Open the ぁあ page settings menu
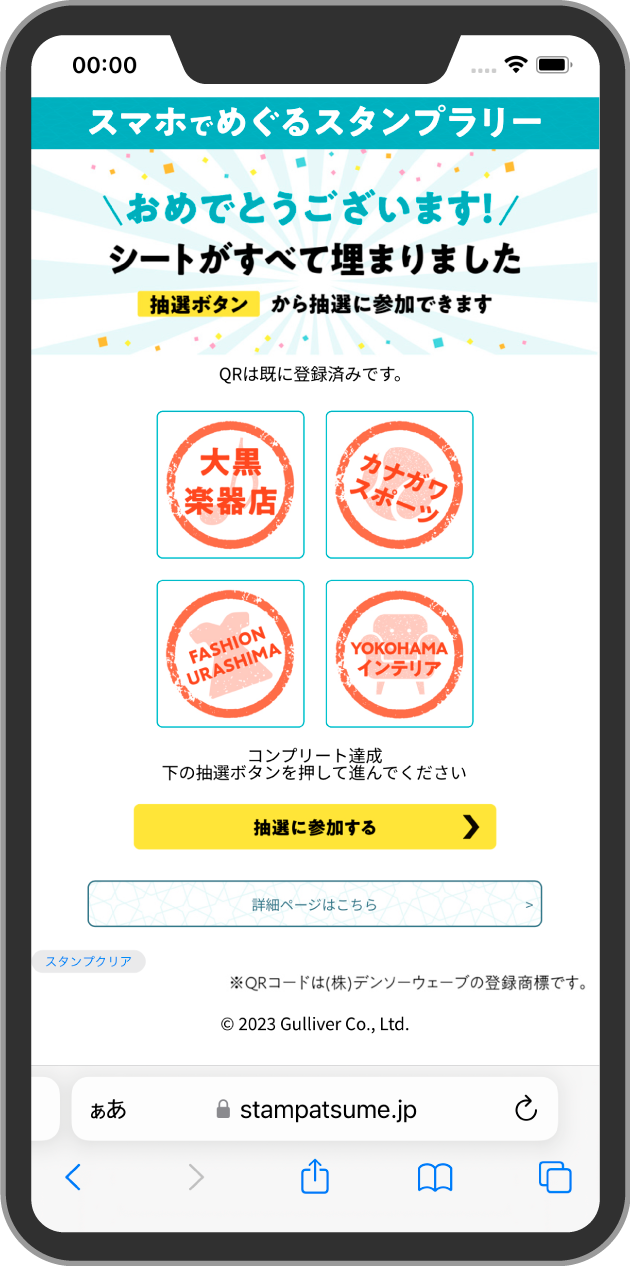 [x=108, y=1109]
